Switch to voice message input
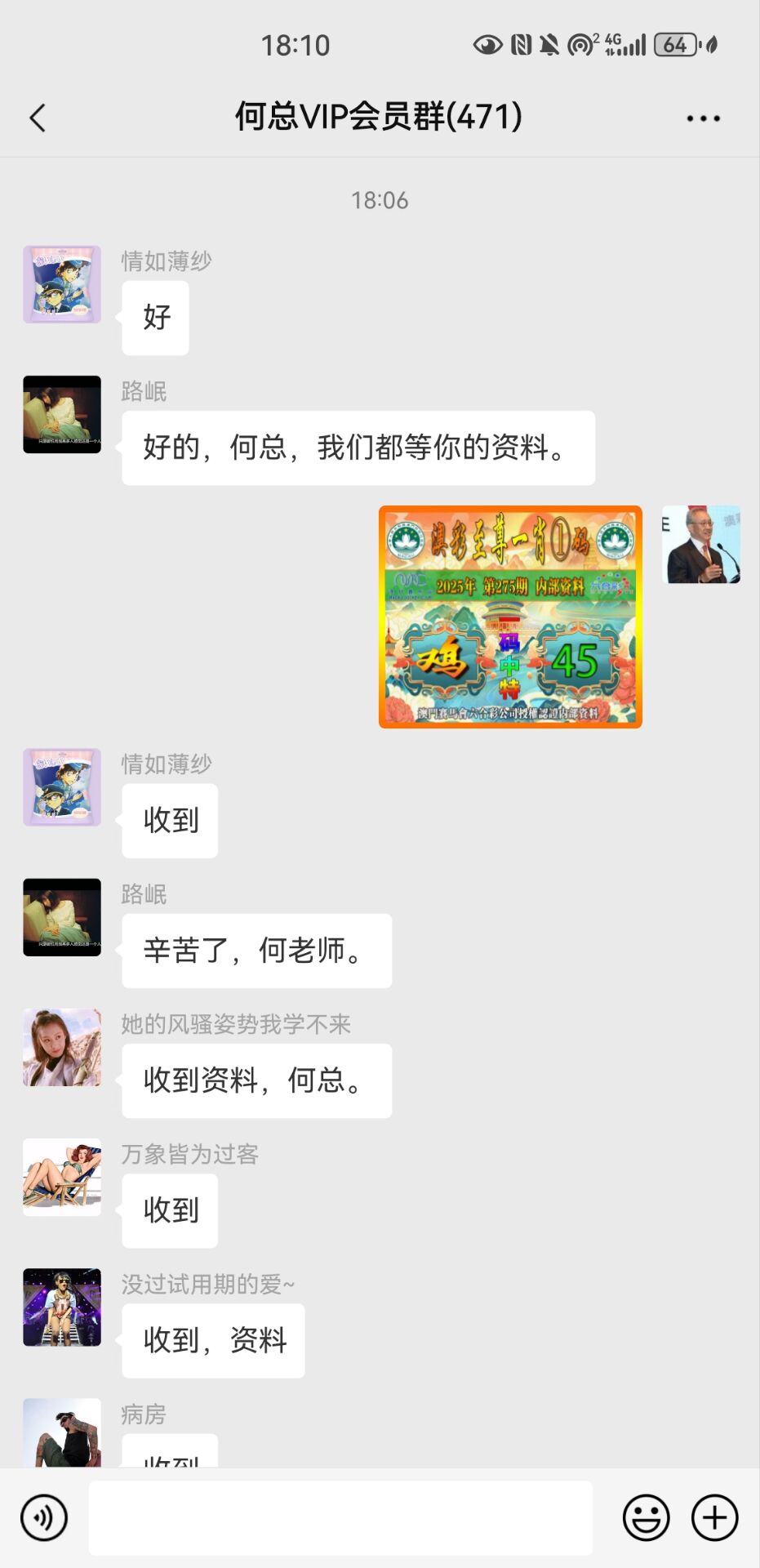 click(44, 1517)
